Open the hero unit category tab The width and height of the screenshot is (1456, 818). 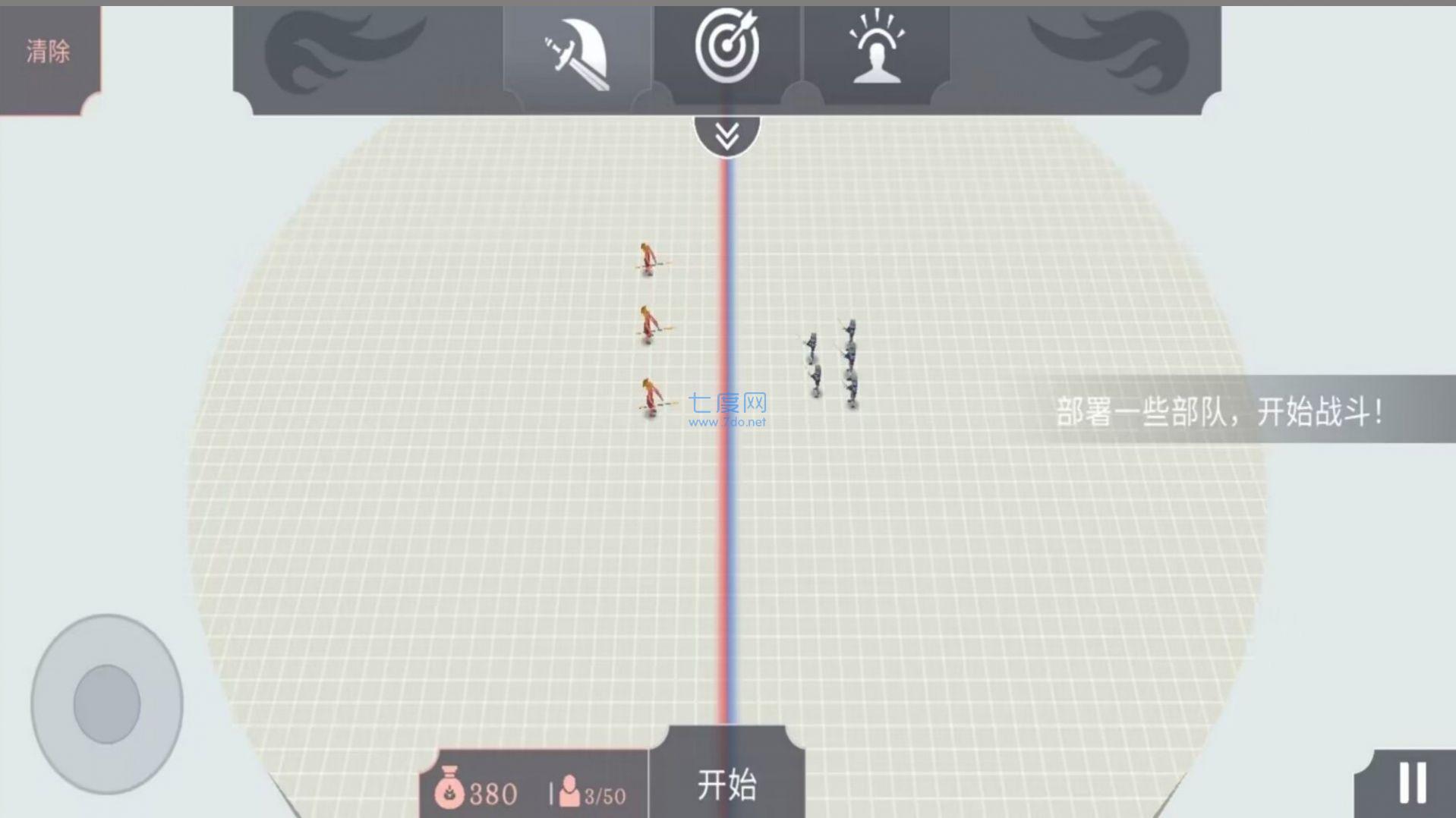click(x=876, y=49)
